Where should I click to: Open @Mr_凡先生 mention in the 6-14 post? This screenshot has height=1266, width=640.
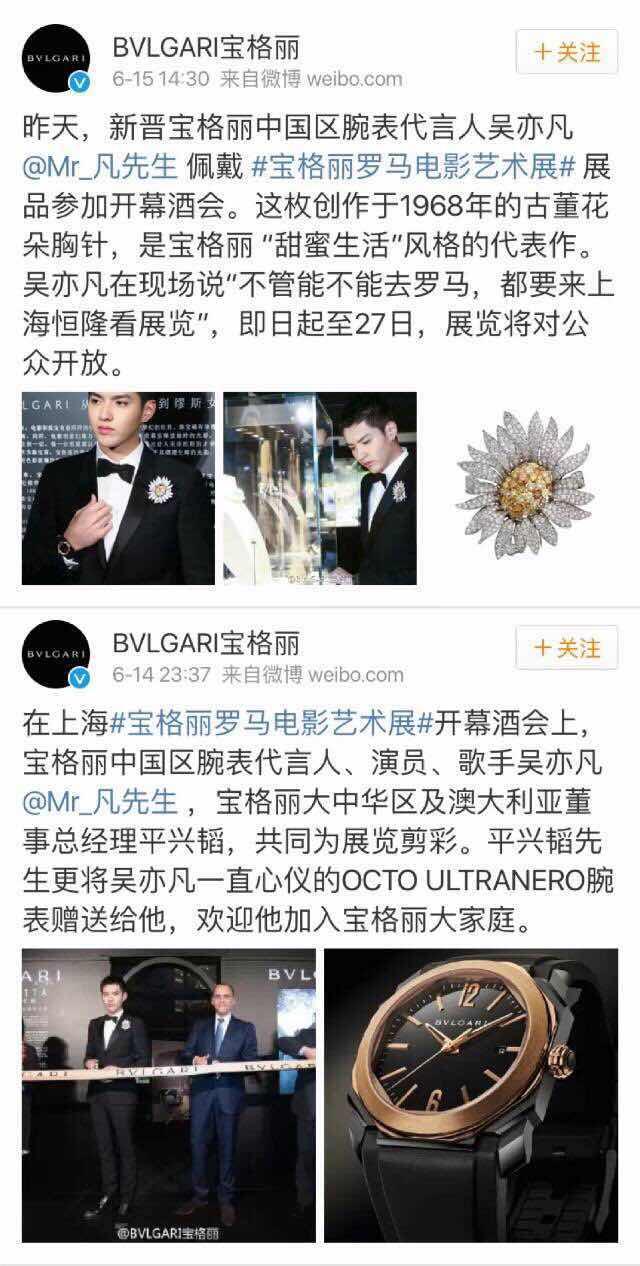(x=99, y=800)
